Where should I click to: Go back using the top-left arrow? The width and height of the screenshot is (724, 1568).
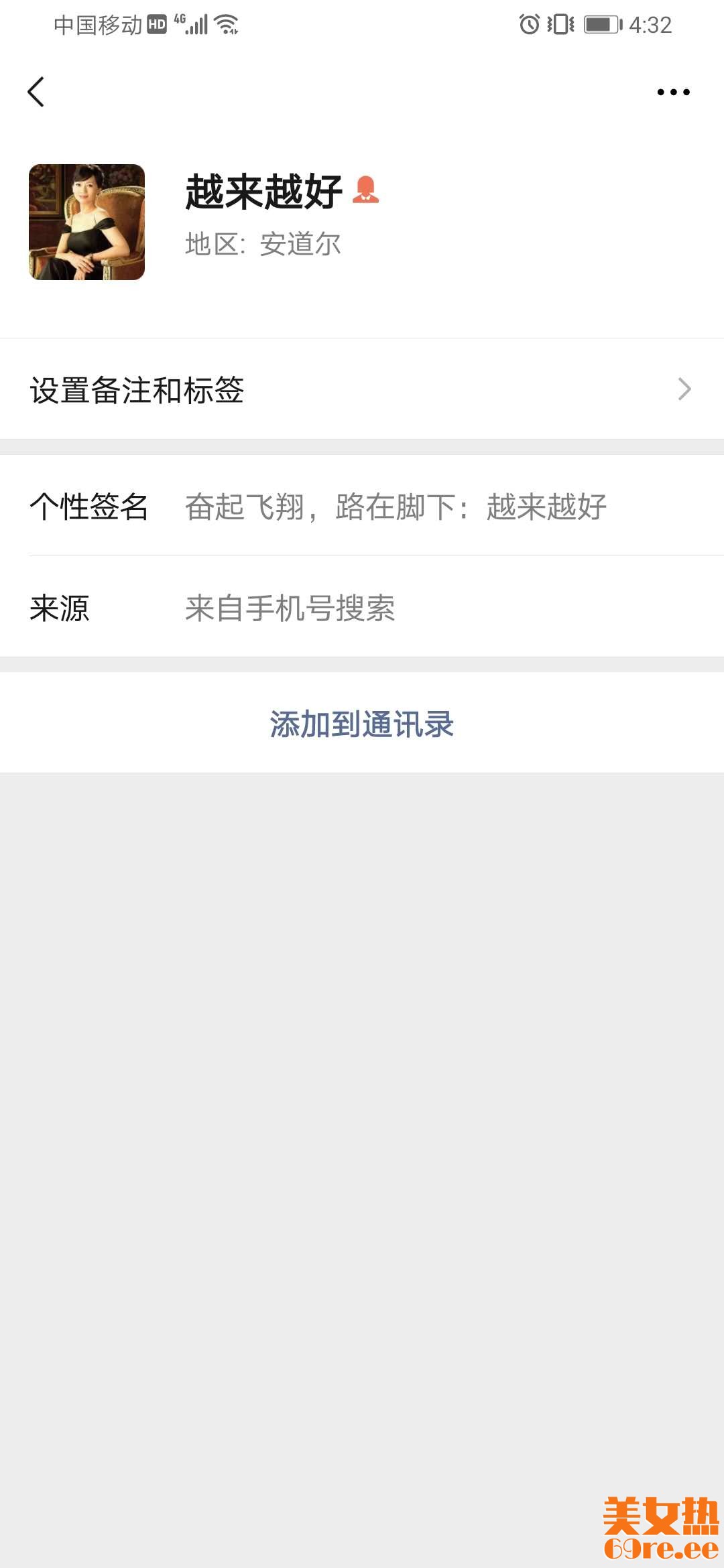[36, 92]
